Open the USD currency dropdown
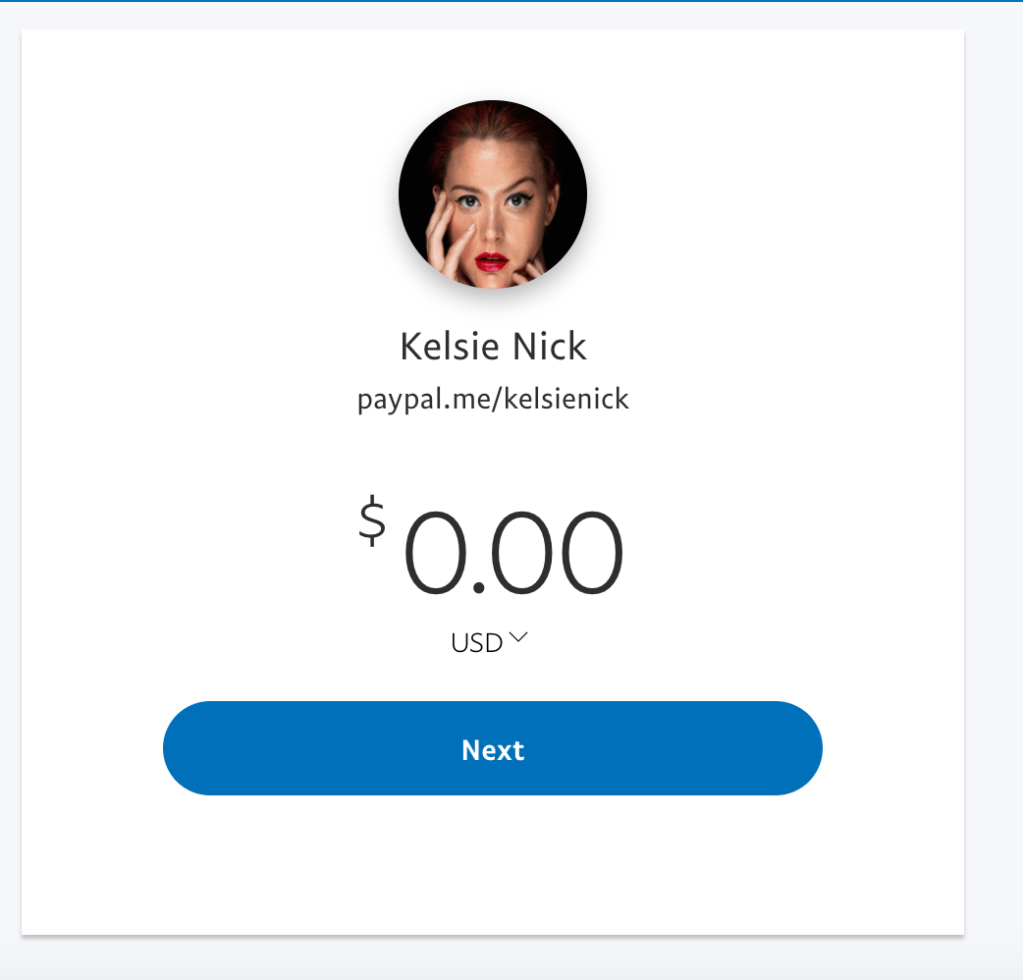This screenshot has width=1023, height=980. (489, 642)
